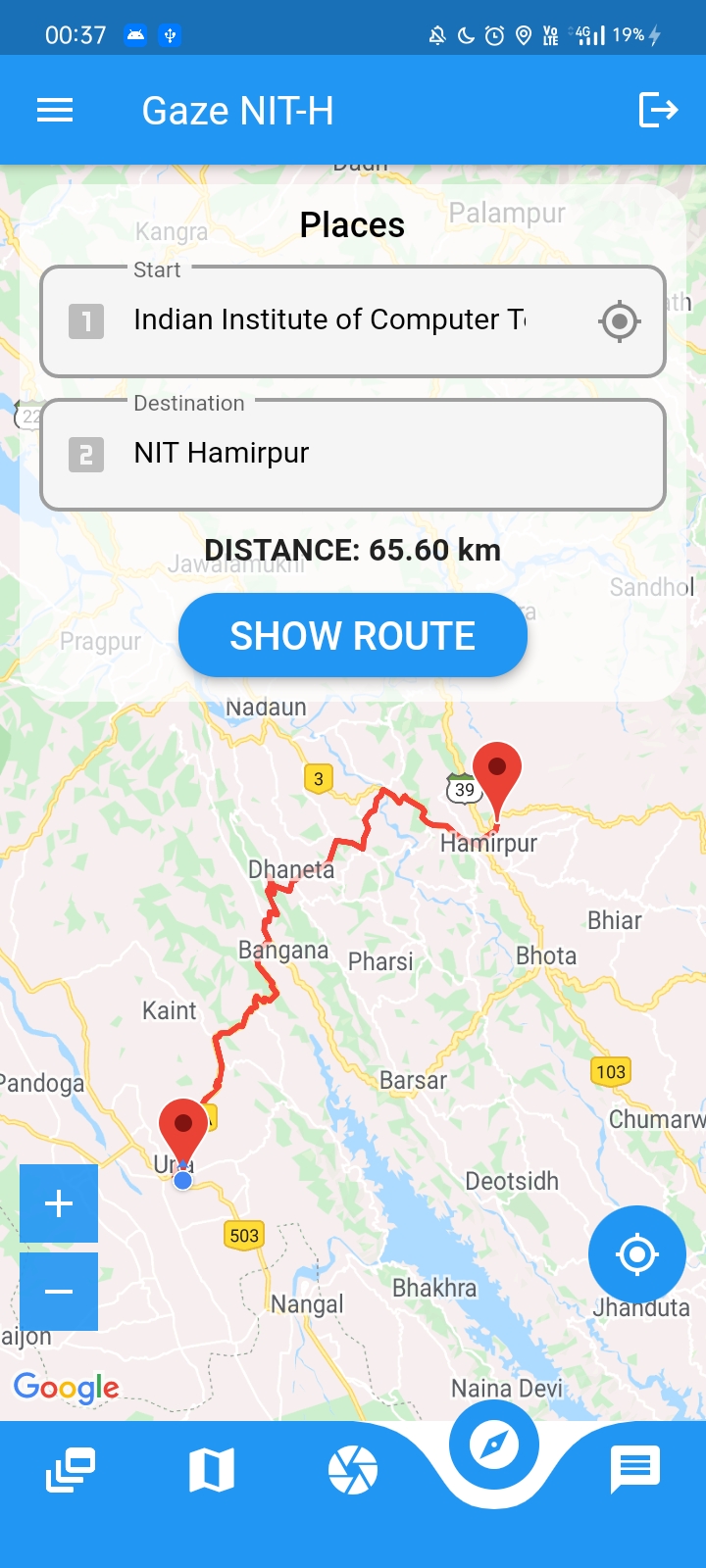
Task: Open the hamburger drawer menu
Action: (55, 111)
